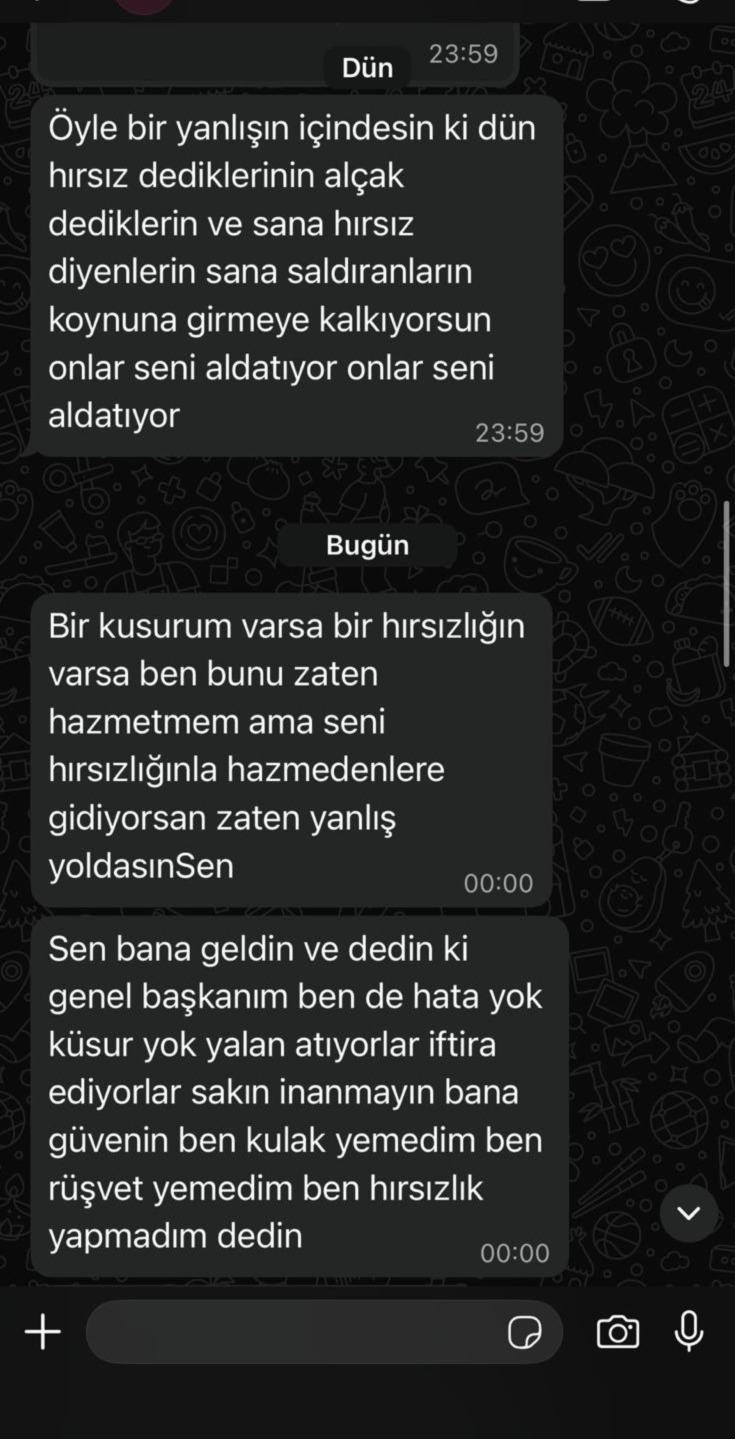Open the camera to take a photo
Screen dimensions: 735x1439
click(x=618, y=1332)
